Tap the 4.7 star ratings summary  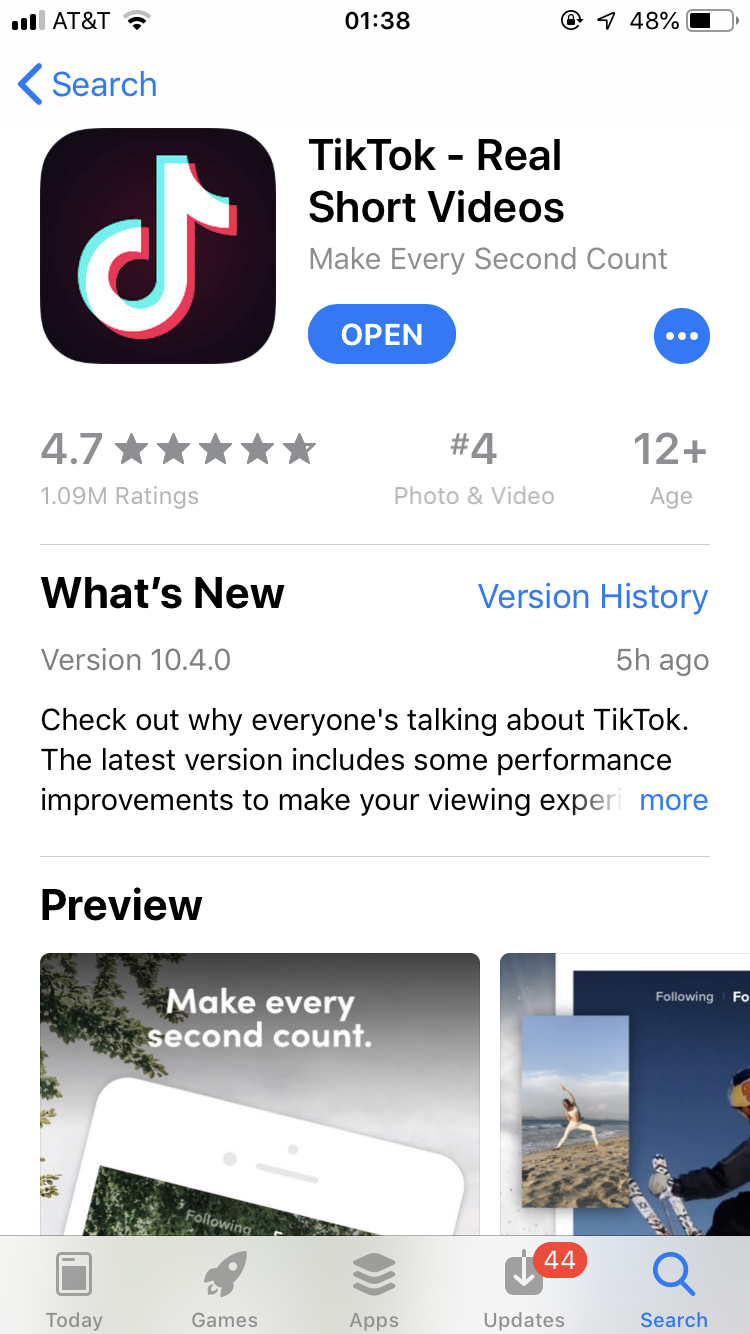pyautogui.click(x=178, y=466)
